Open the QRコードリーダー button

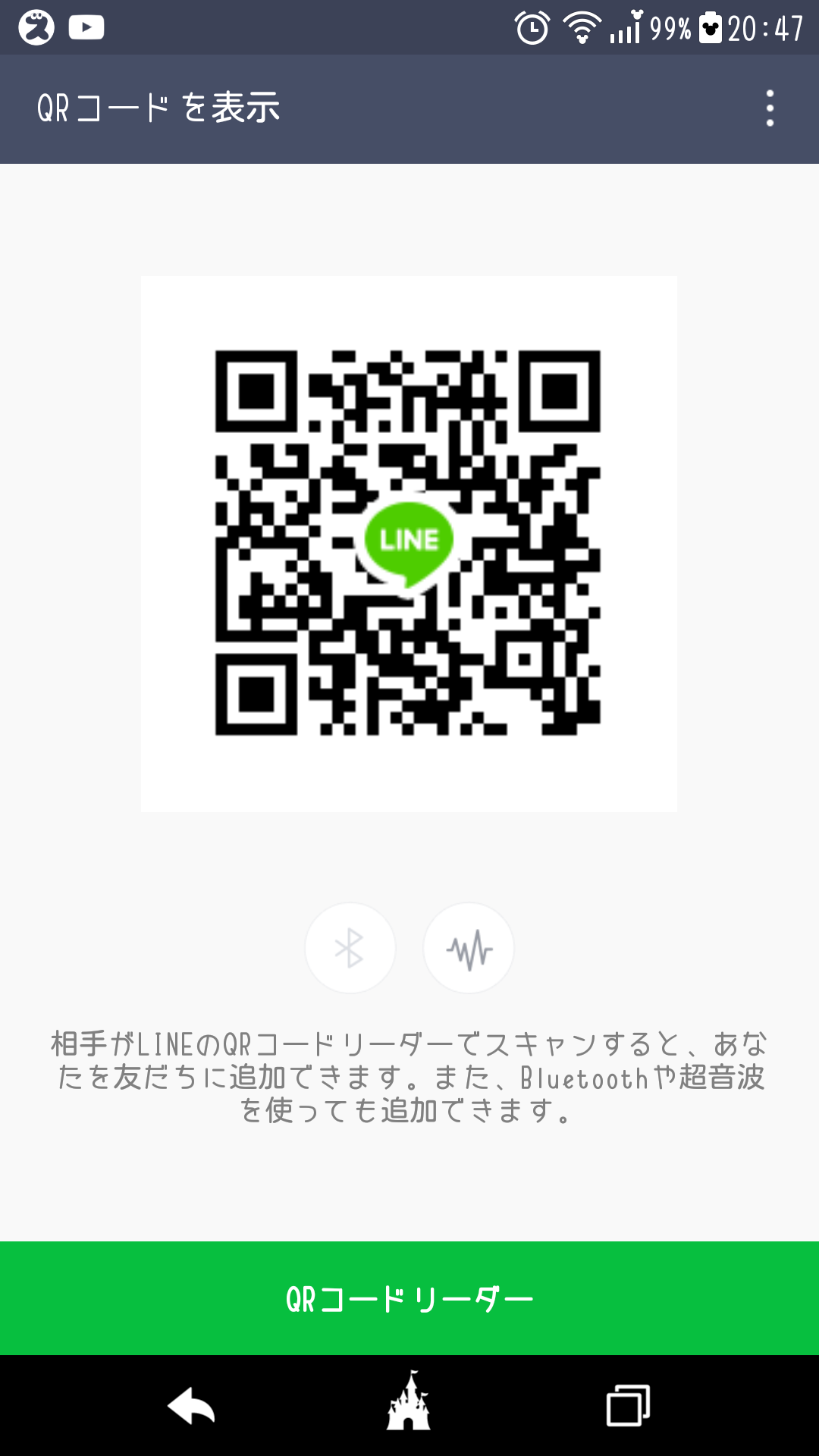[409, 1298]
